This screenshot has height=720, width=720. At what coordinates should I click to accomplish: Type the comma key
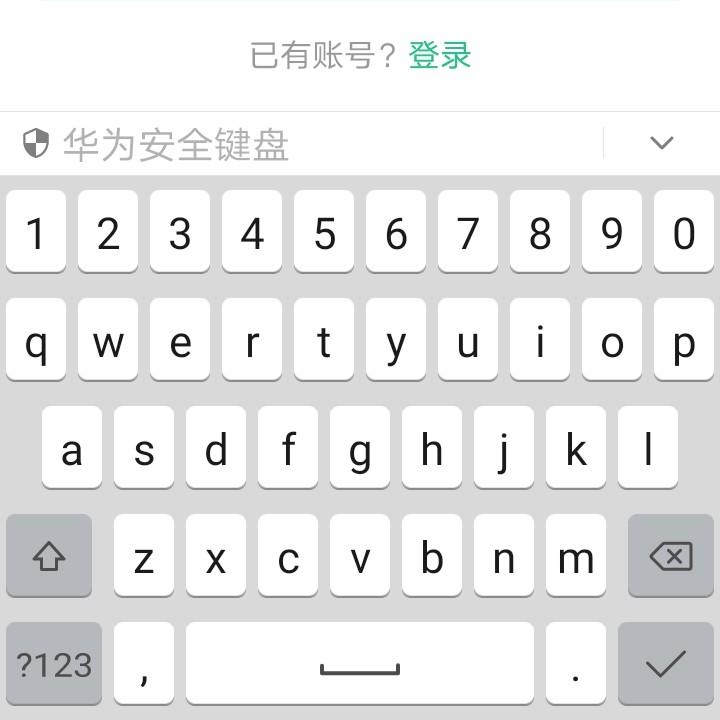144,664
